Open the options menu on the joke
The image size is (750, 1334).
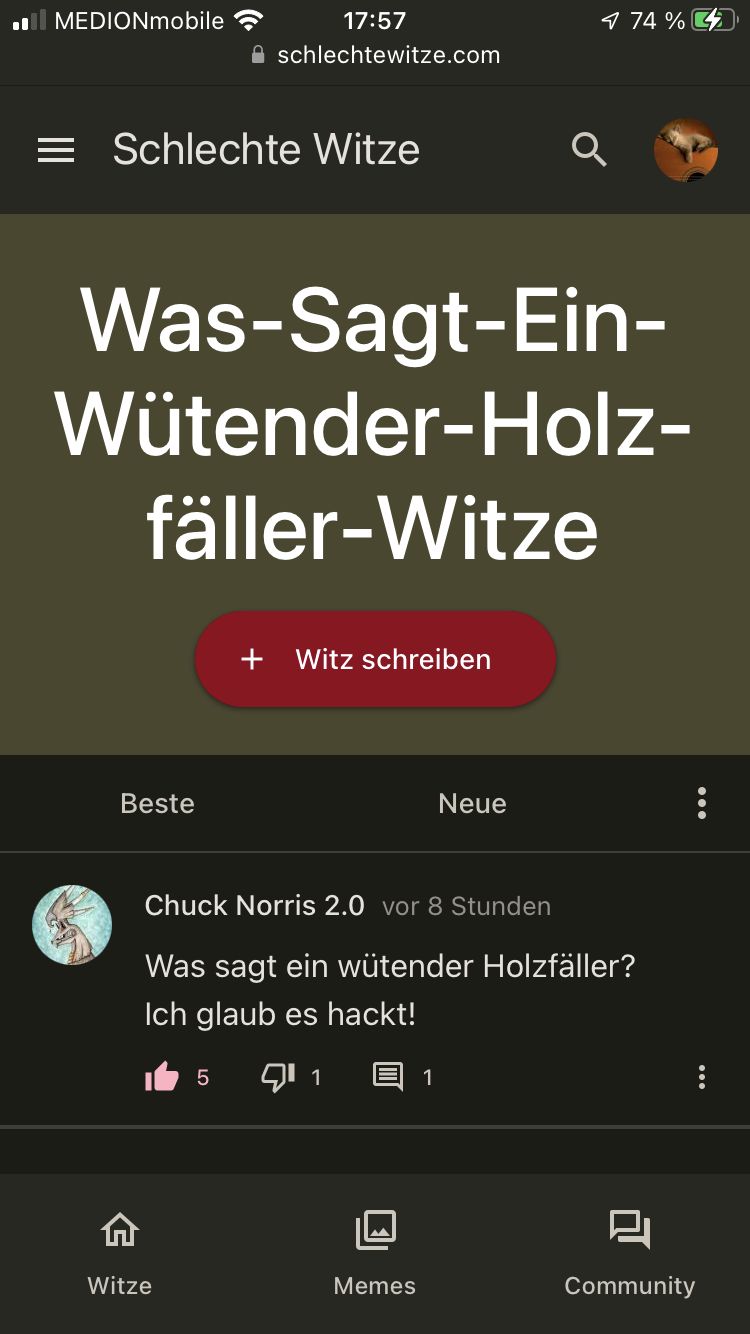coord(702,1077)
